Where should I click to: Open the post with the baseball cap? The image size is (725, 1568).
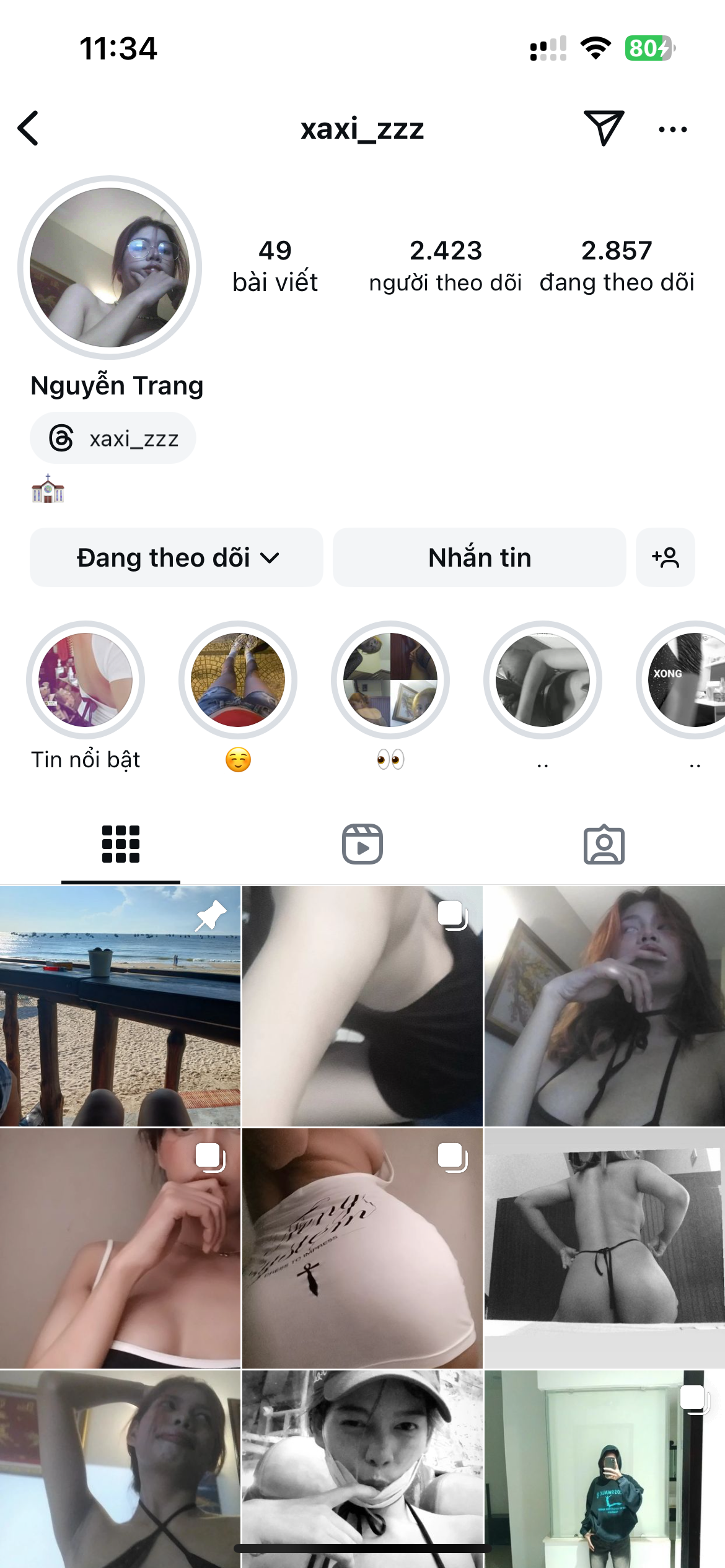tap(362, 1468)
